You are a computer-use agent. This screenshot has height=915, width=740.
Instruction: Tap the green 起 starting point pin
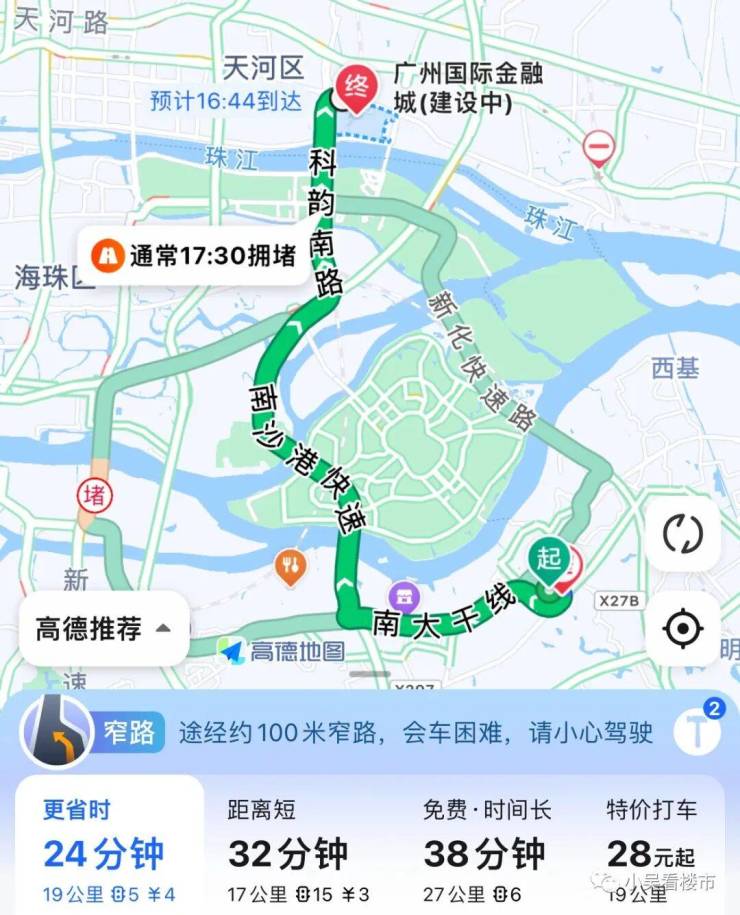coord(549,560)
